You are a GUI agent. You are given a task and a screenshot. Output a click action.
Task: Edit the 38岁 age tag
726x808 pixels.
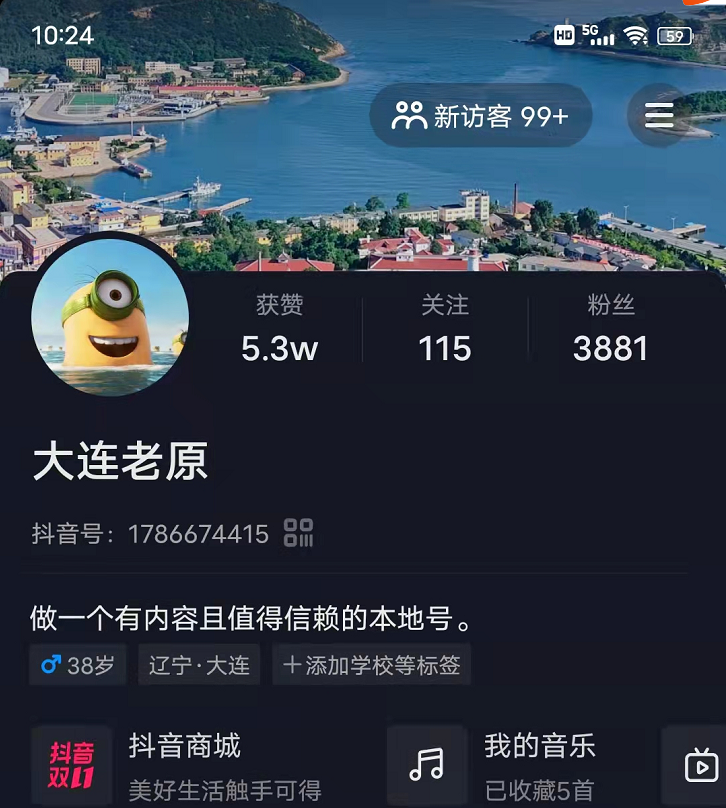click(77, 665)
